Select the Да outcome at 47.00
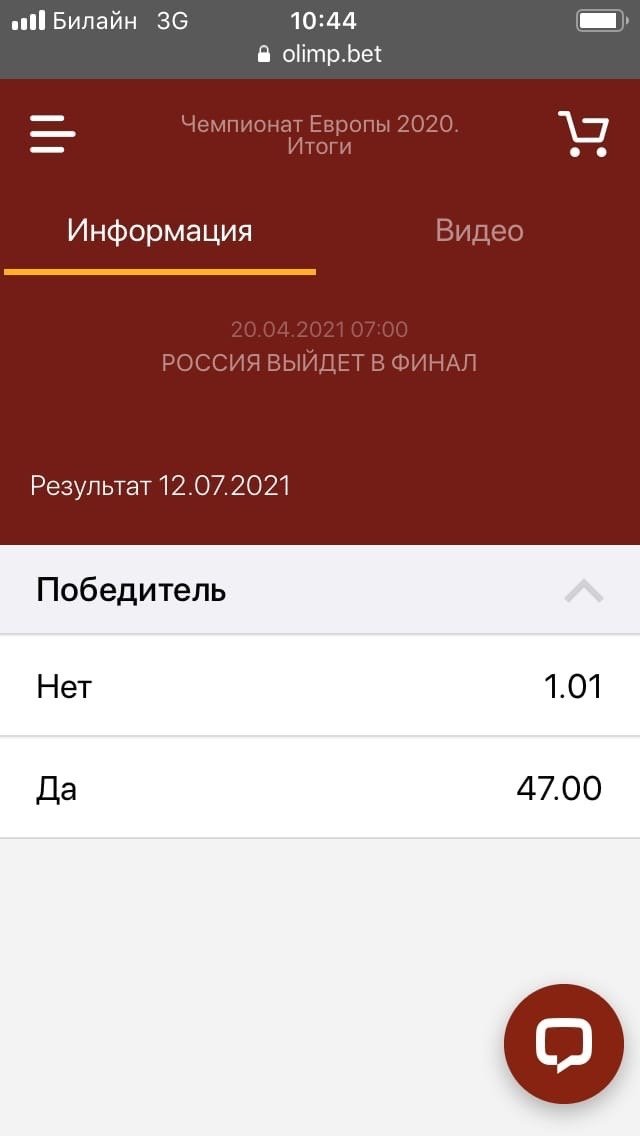 (320, 789)
